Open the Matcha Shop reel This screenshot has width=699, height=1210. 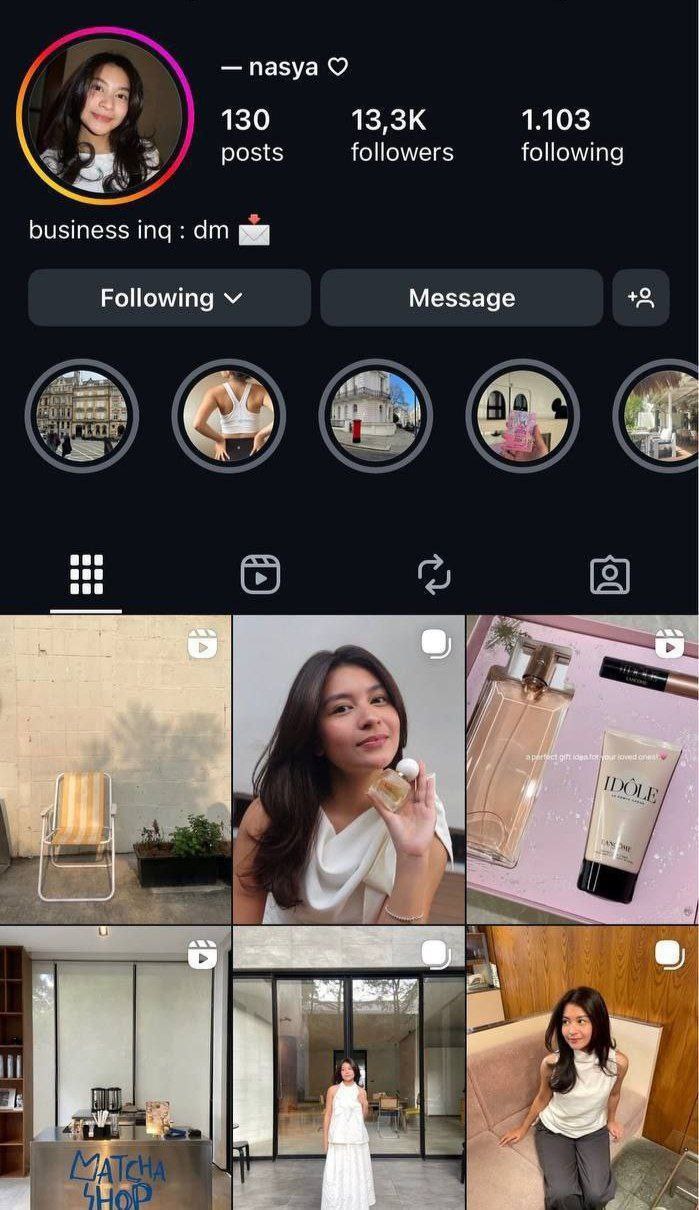[115, 1070]
